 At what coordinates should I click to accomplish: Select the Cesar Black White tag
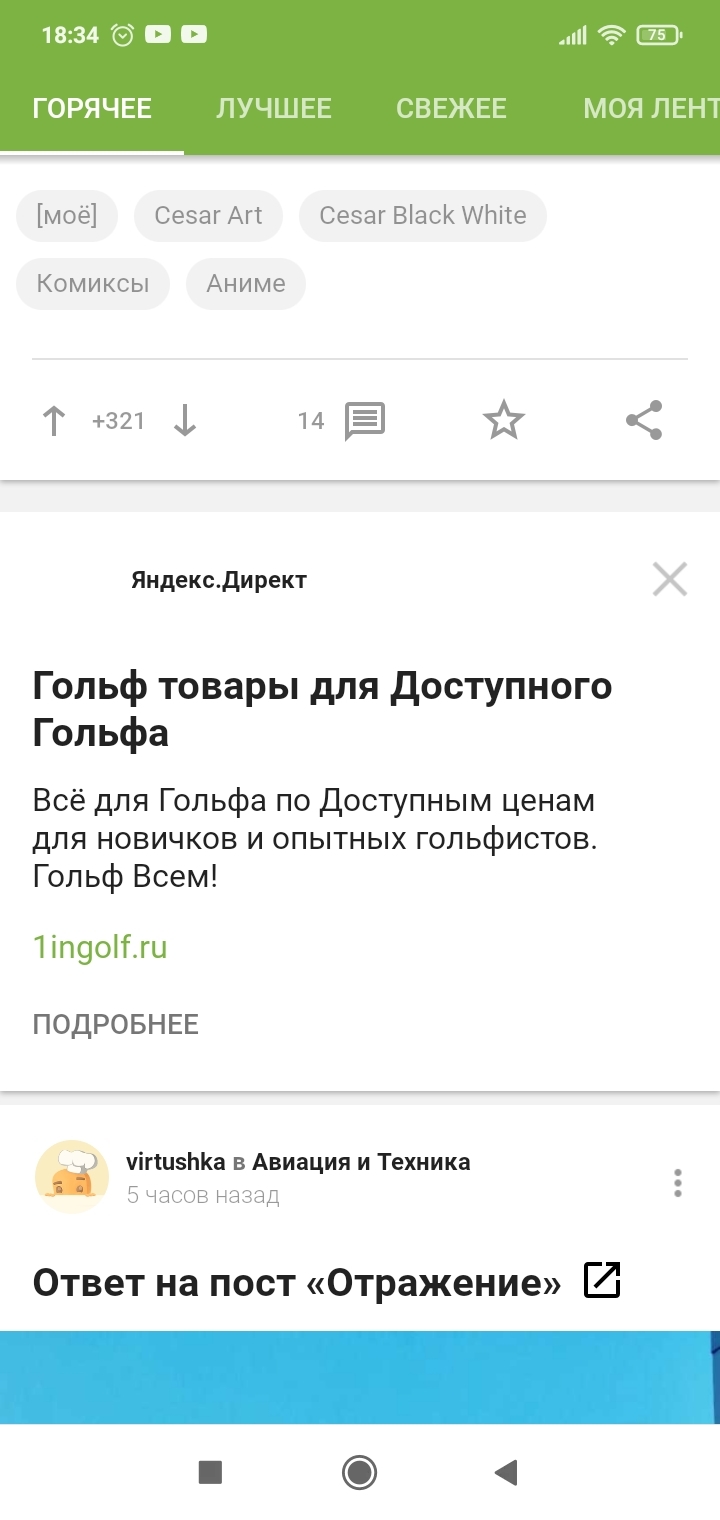click(423, 215)
